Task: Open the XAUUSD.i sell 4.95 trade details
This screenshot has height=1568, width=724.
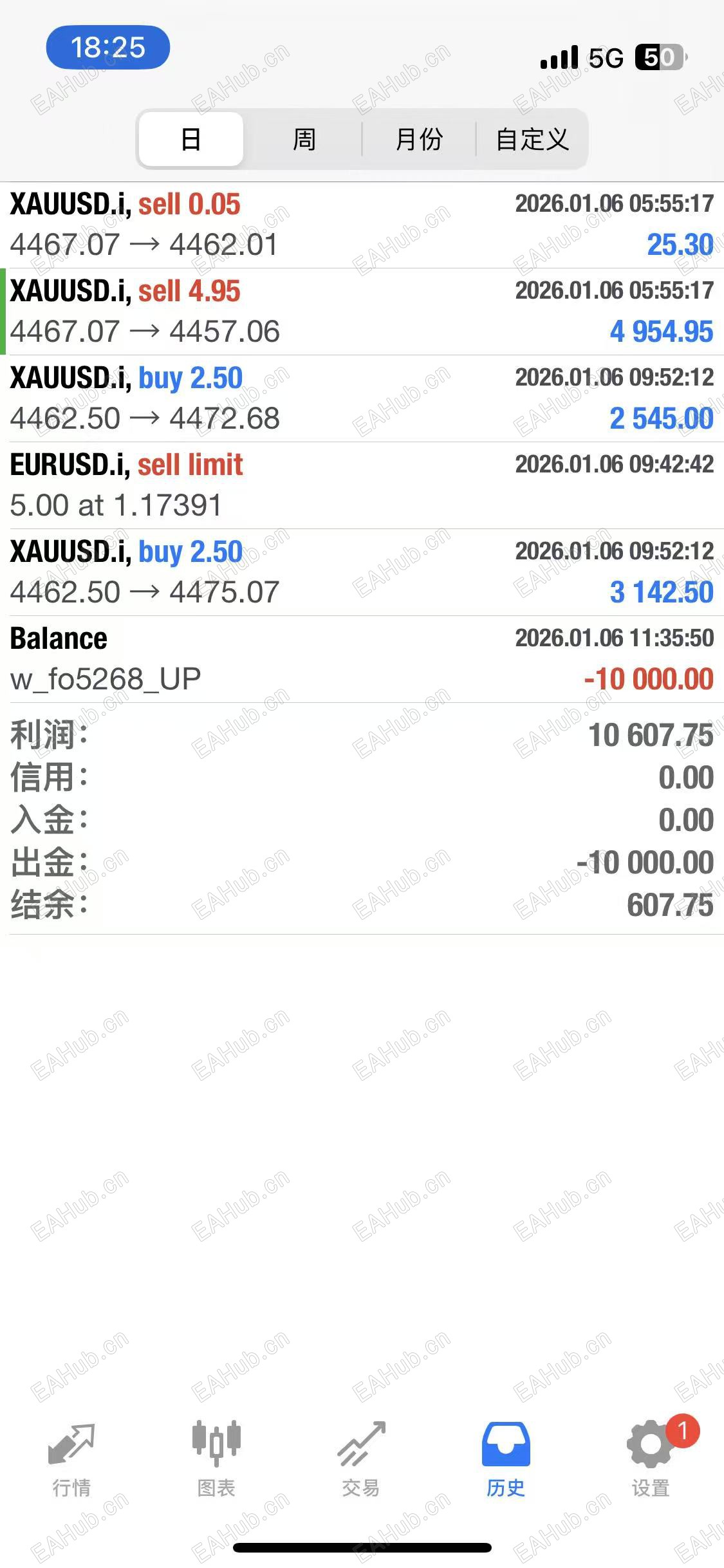Action: coord(362,312)
